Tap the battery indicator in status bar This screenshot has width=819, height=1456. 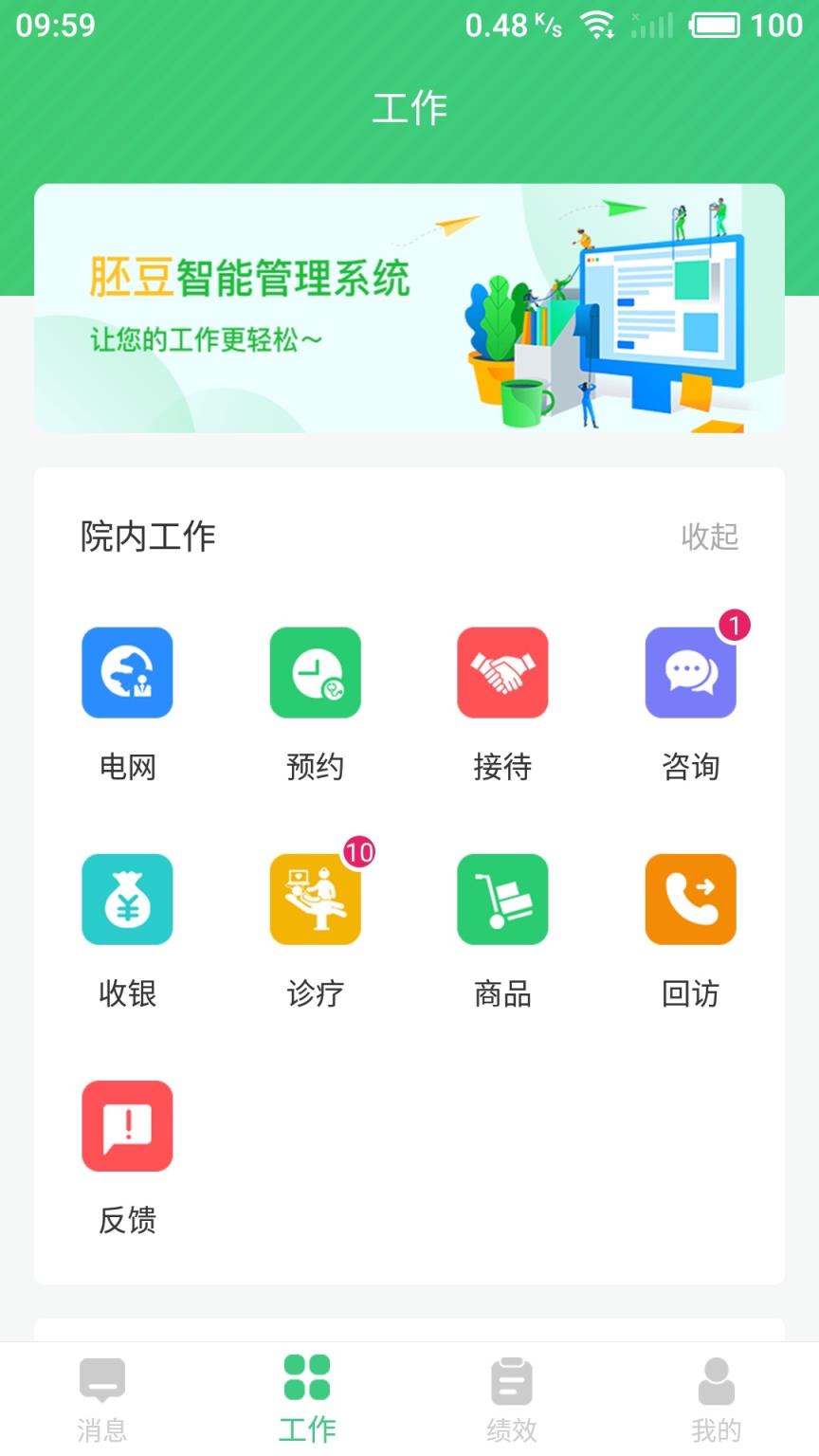point(719,26)
